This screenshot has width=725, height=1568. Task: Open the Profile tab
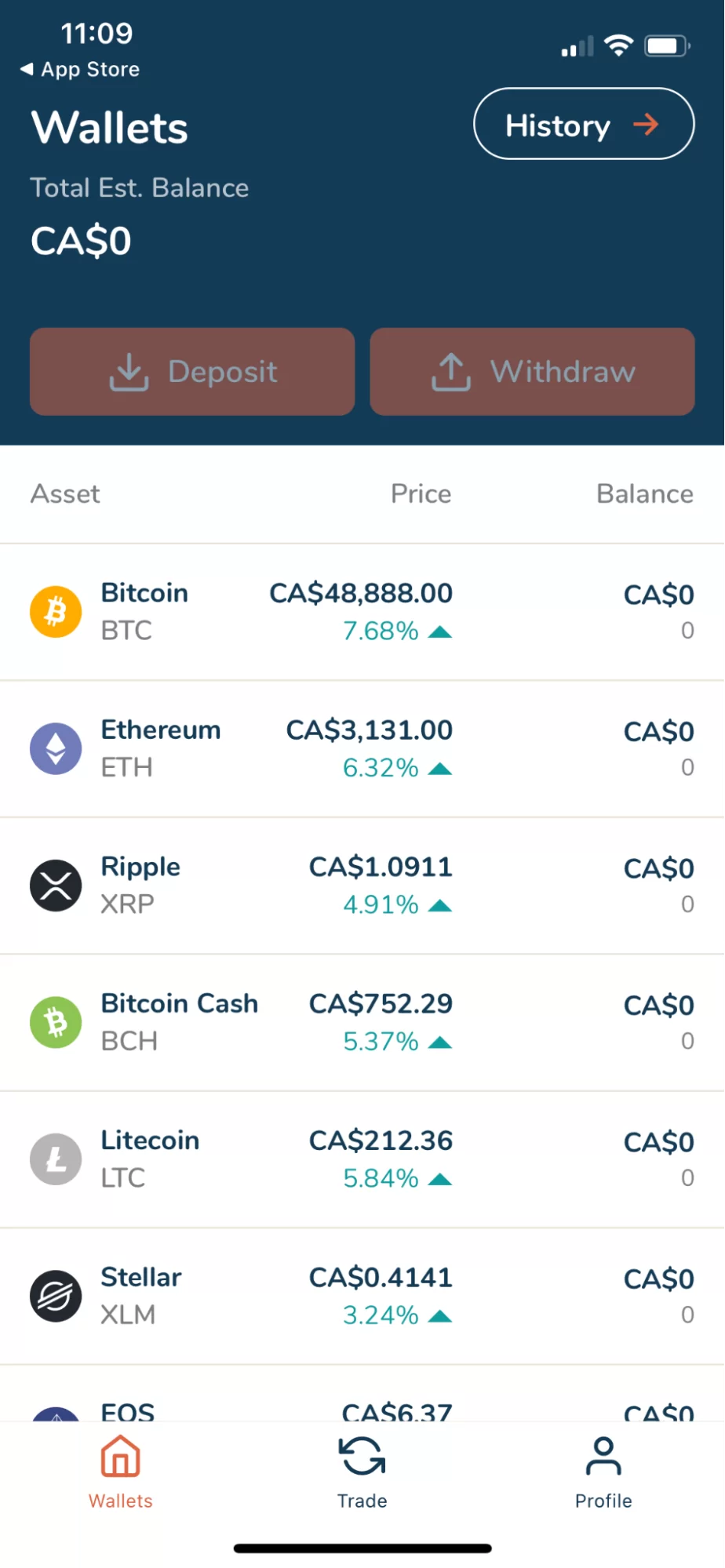(x=603, y=1472)
